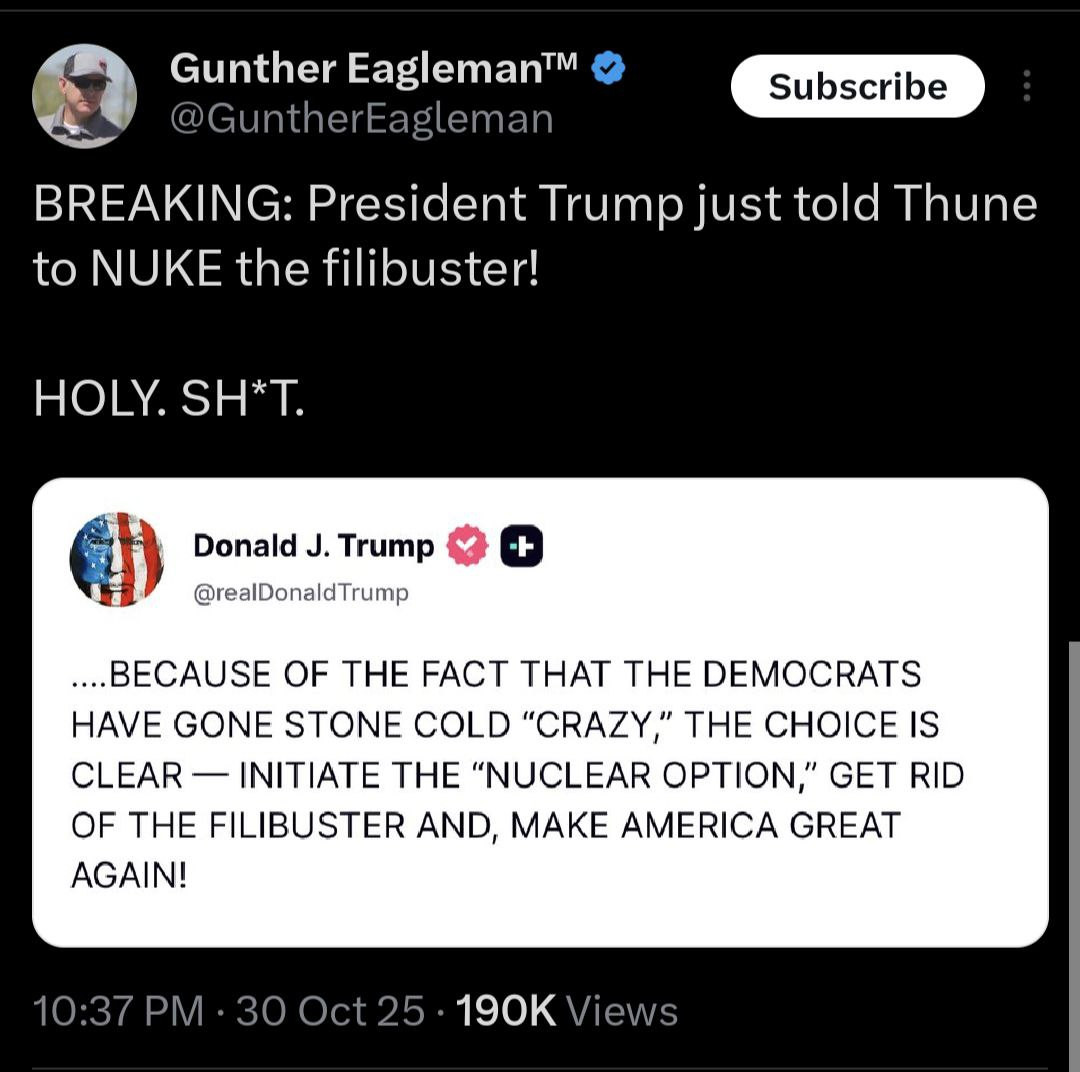This screenshot has width=1080, height=1072.
Task: Open the embedded Donald J. Trump post image
Action: click(540, 712)
